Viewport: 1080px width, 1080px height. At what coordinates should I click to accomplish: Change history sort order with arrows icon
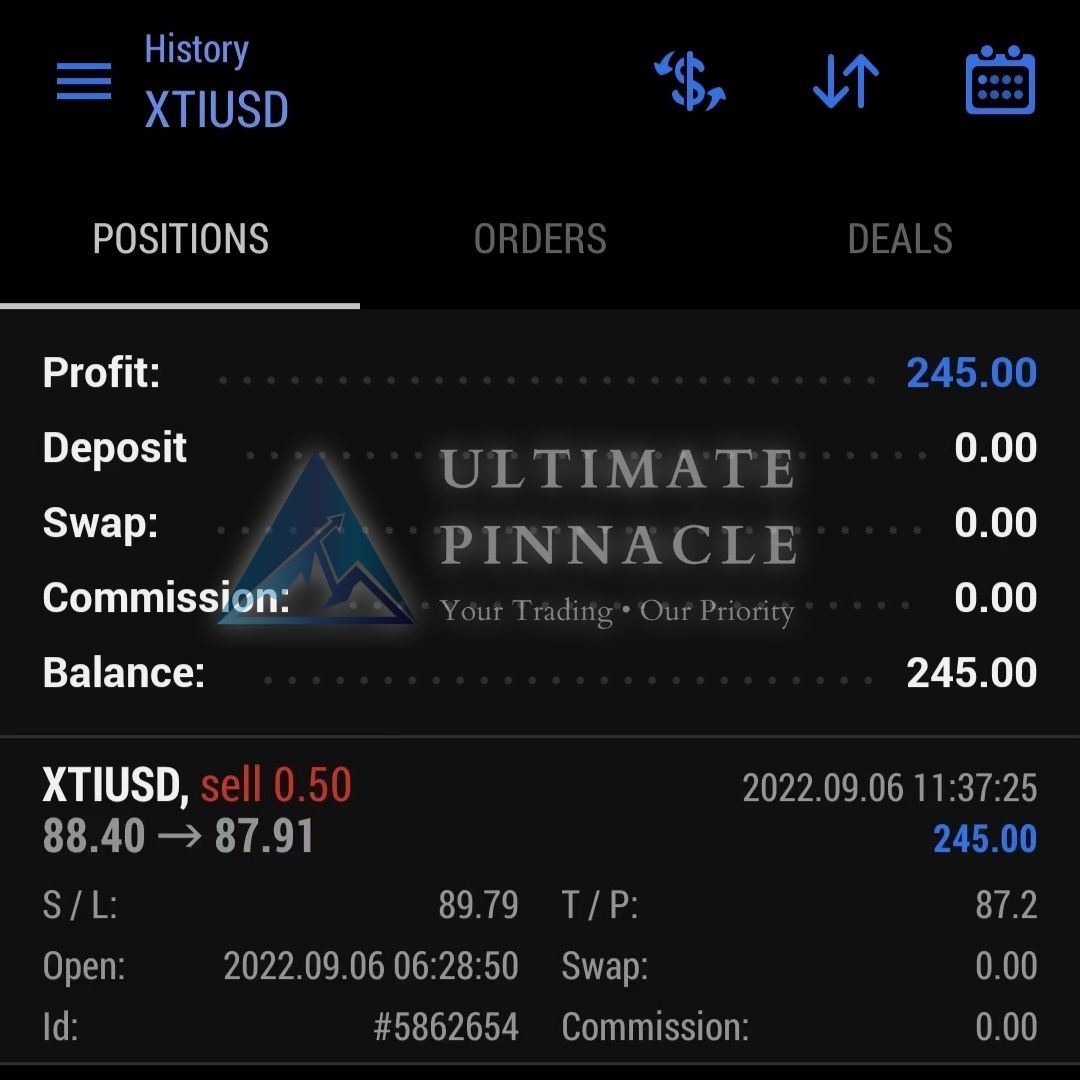pos(846,81)
